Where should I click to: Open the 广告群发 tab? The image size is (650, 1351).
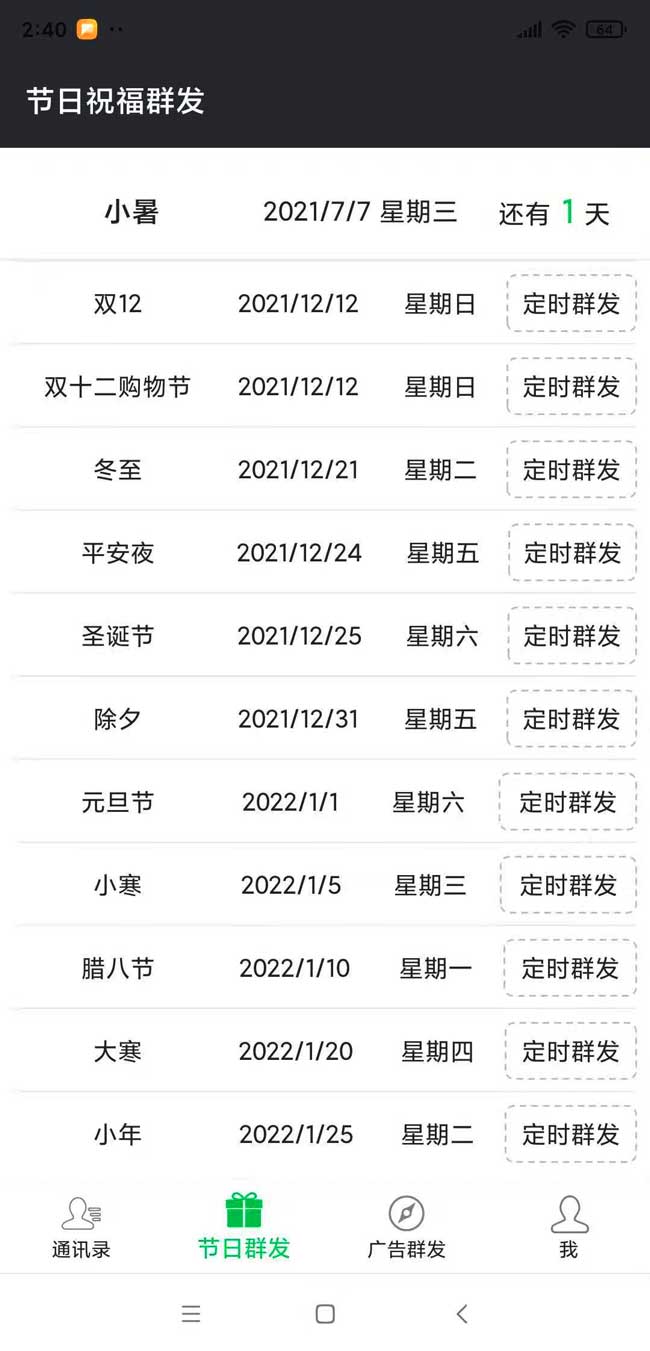click(406, 1227)
